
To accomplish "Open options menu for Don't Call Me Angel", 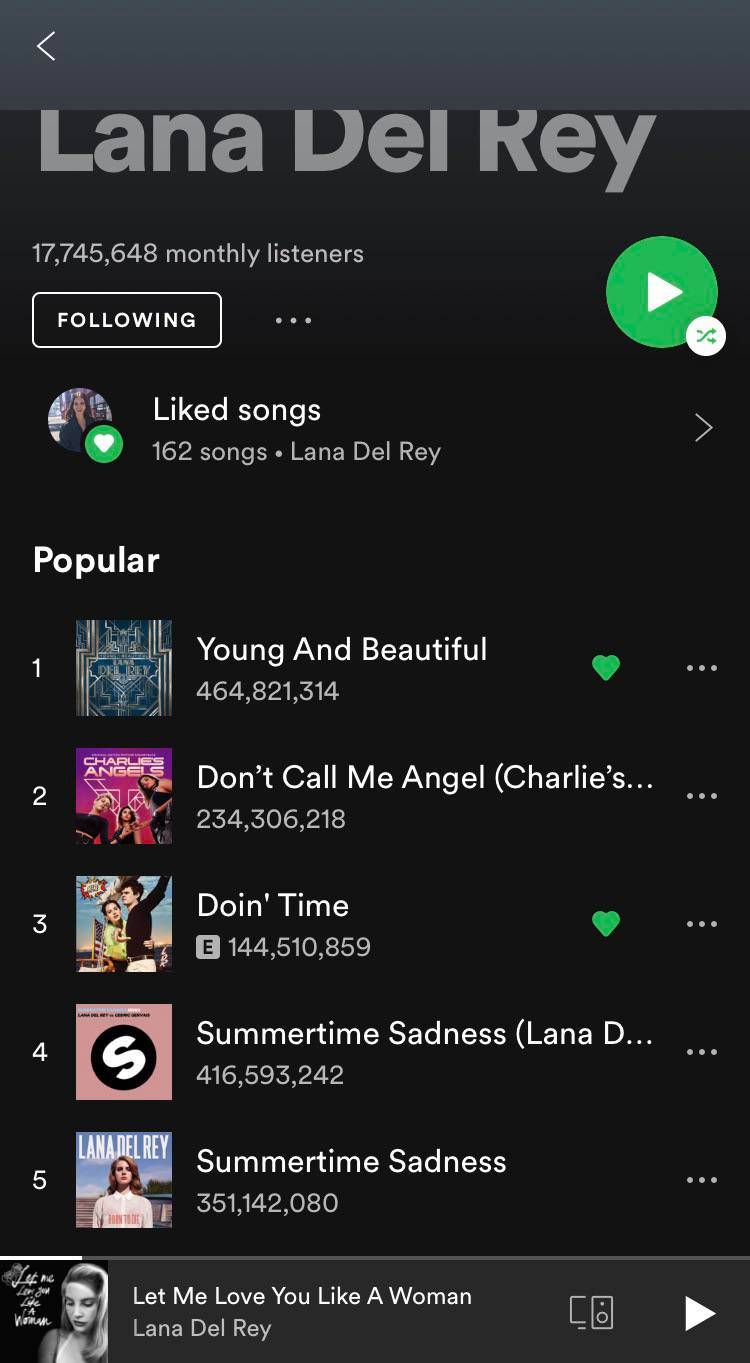I will coord(702,795).
